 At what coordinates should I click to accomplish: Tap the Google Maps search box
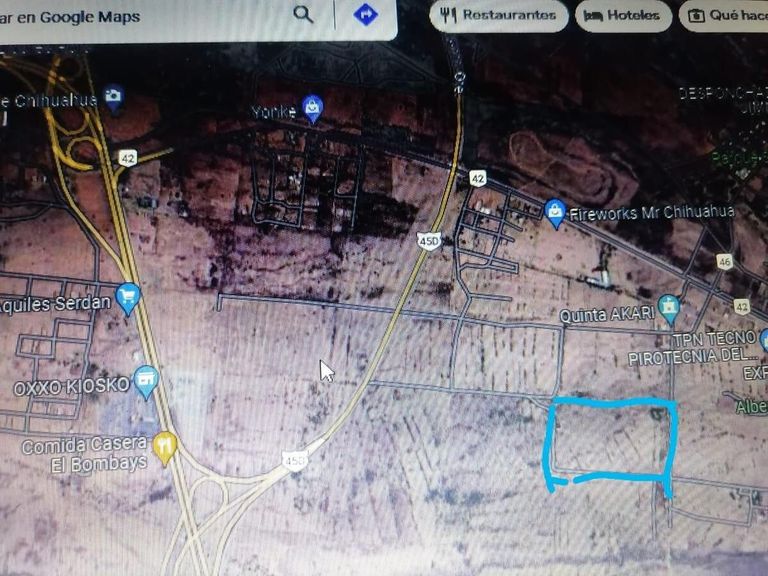[140, 17]
